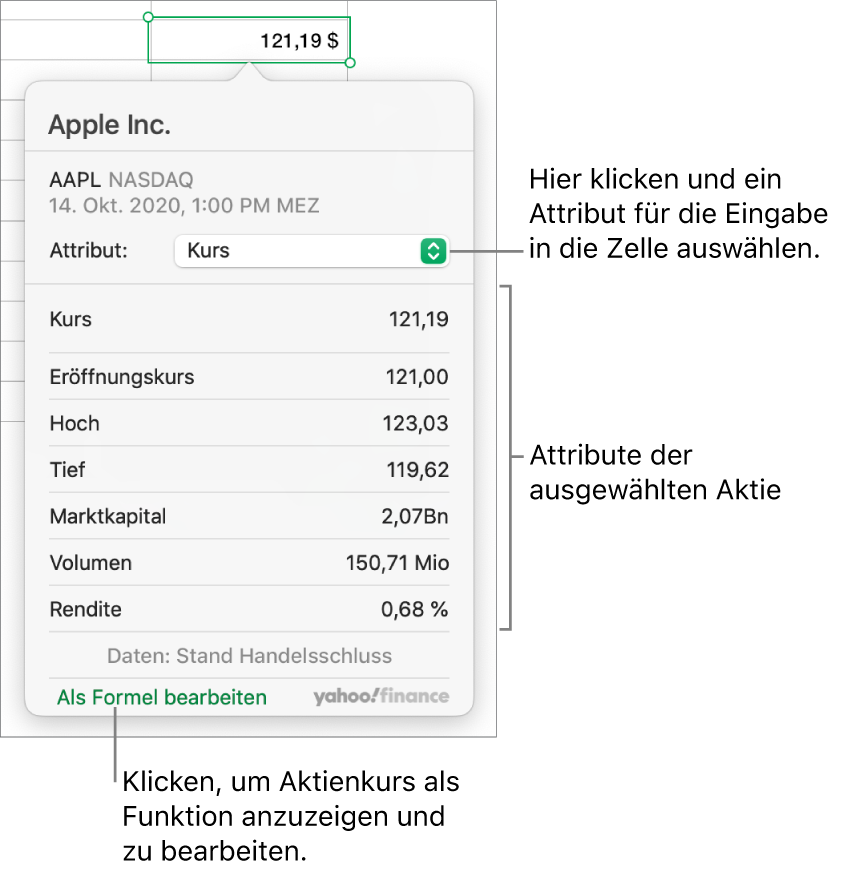Select the cell showing 121,19 $
Viewport: 844px width, 878px height.
(250, 41)
